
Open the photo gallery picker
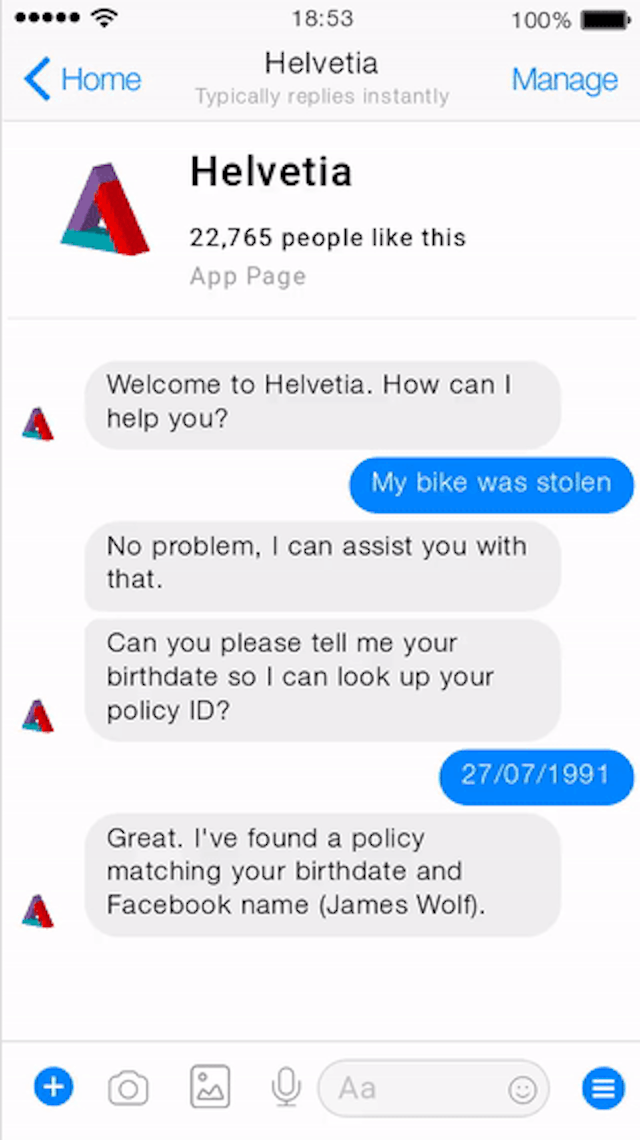coord(210,1087)
